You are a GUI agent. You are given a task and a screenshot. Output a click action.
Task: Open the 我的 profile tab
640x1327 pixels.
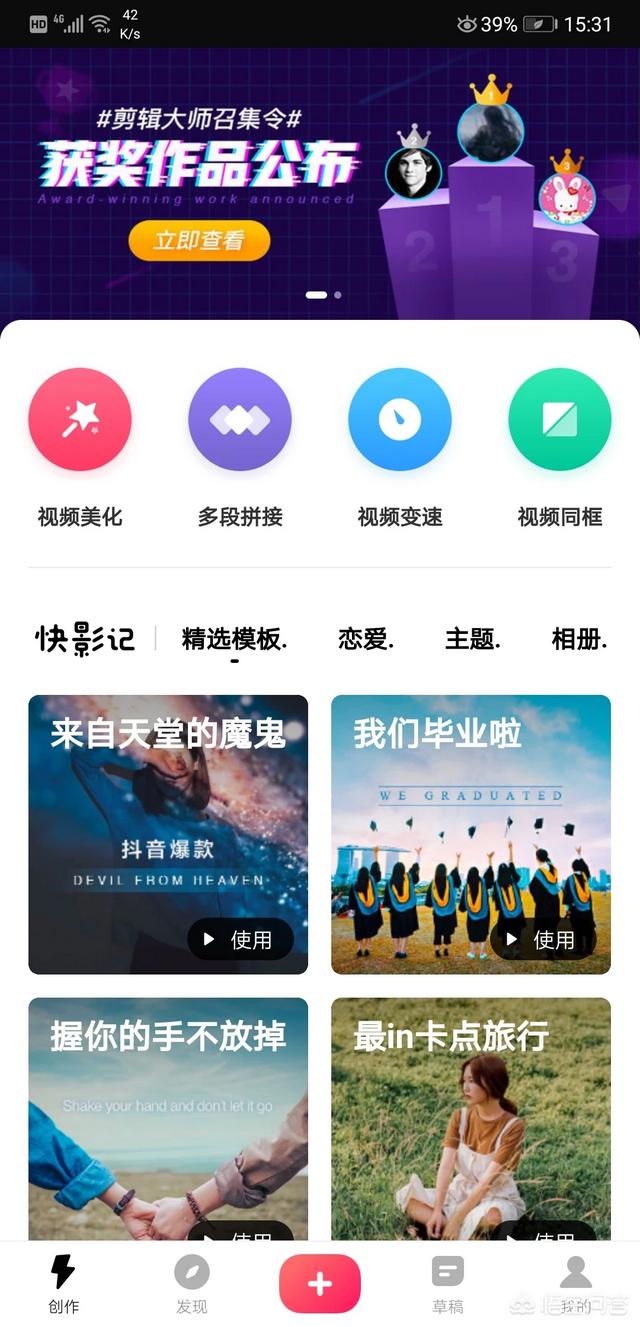[575, 1285]
